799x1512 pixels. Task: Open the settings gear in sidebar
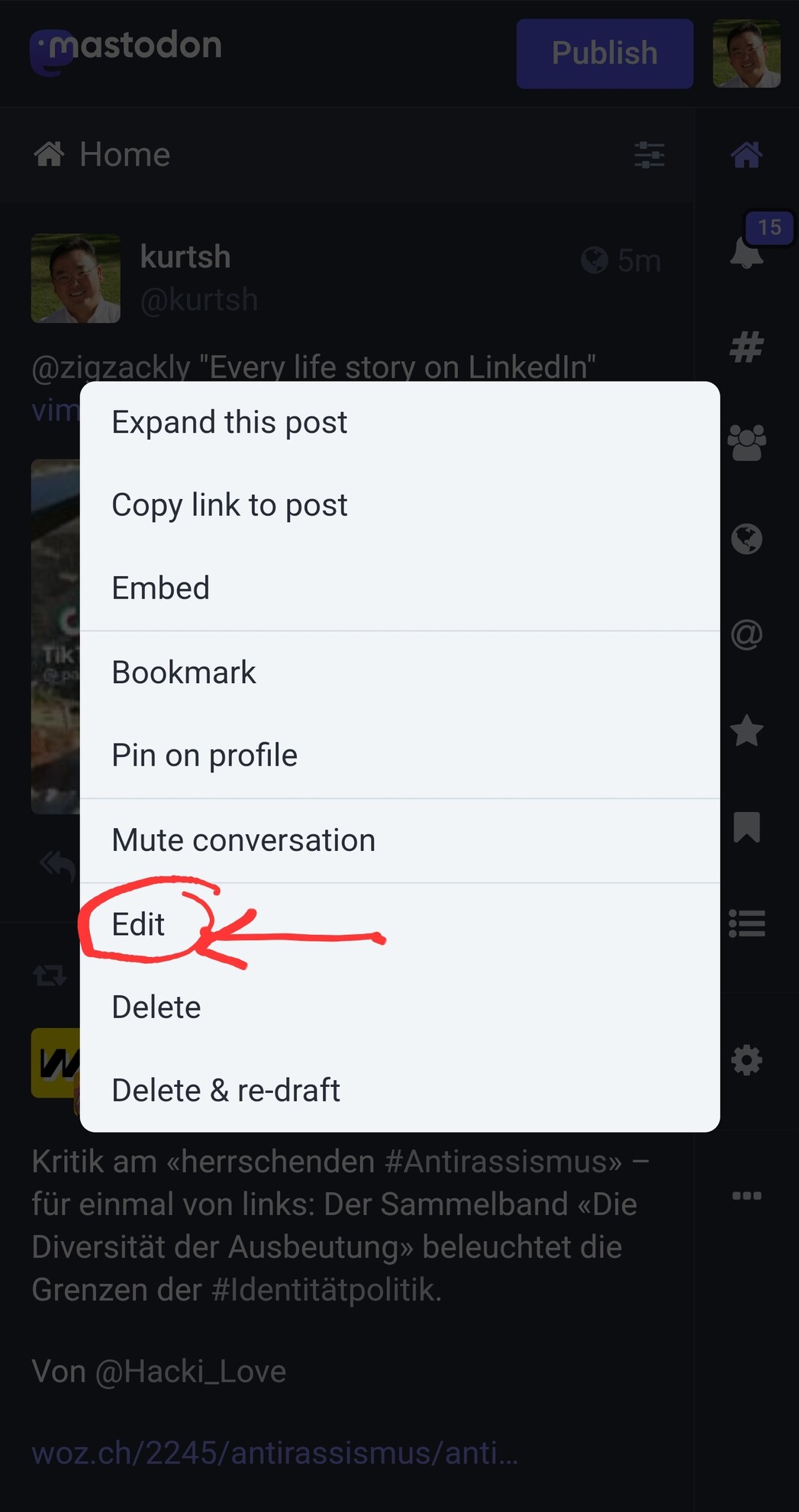tap(746, 1060)
